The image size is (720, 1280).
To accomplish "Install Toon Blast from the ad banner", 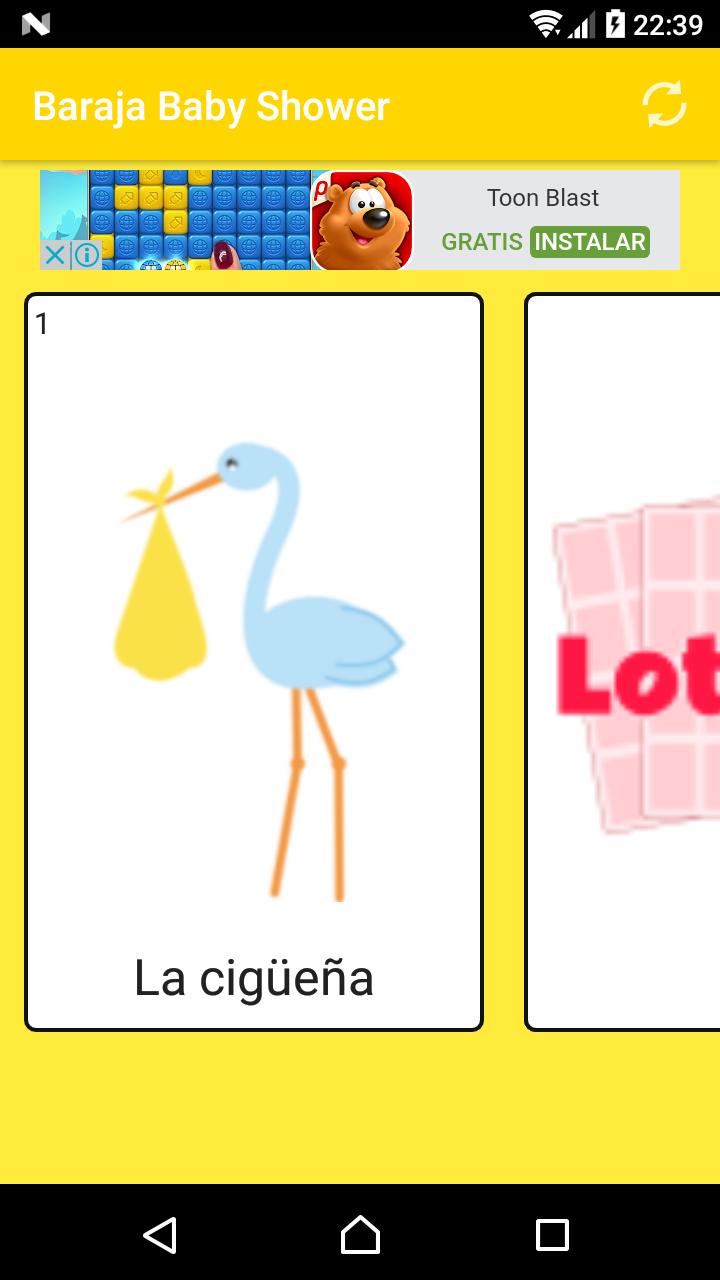I will (x=590, y=242).
